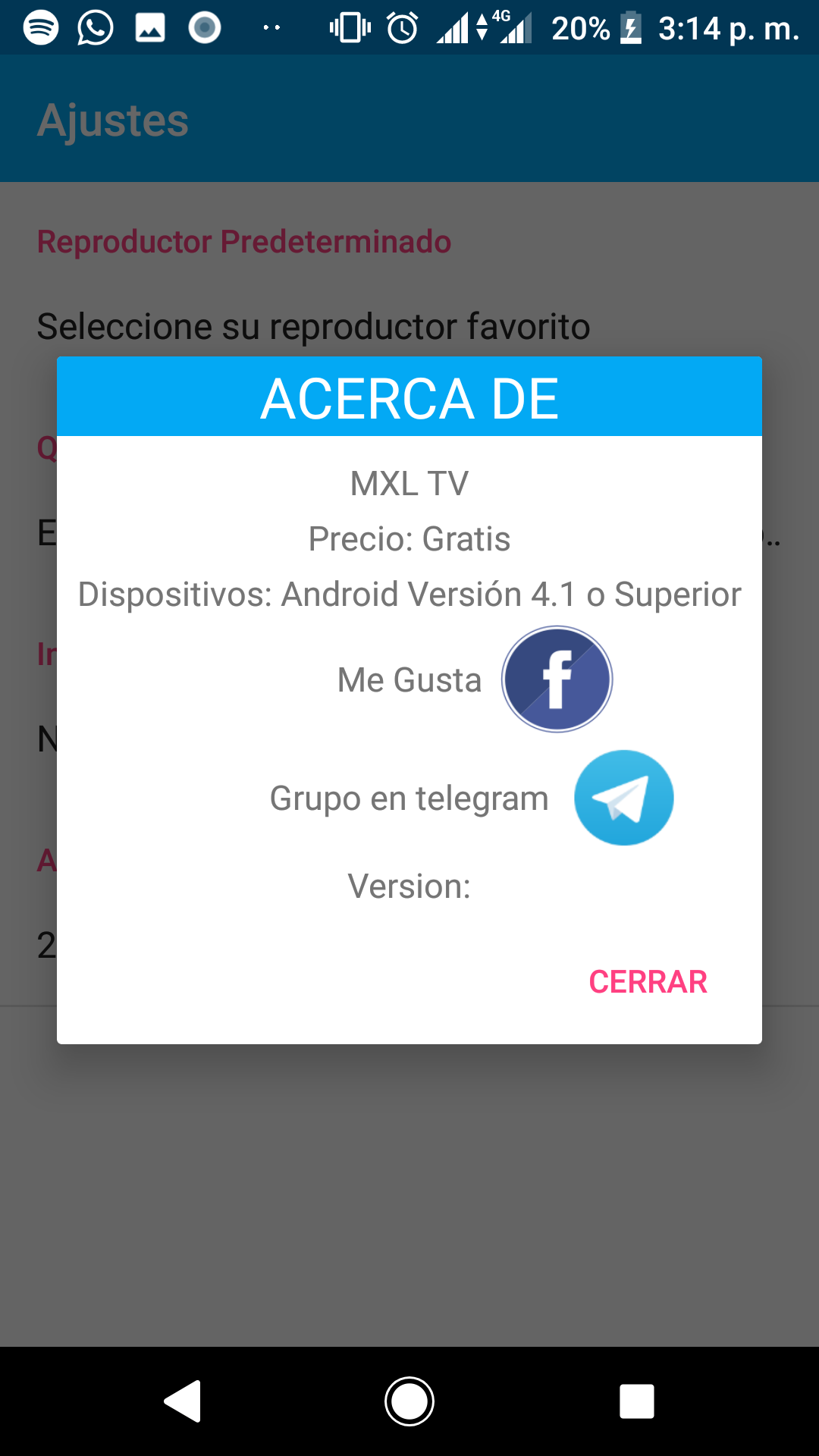Join the Telegram group via paper plane icon
The height and width of the screenshot is (1456, 819).
(x=623, y=798)
